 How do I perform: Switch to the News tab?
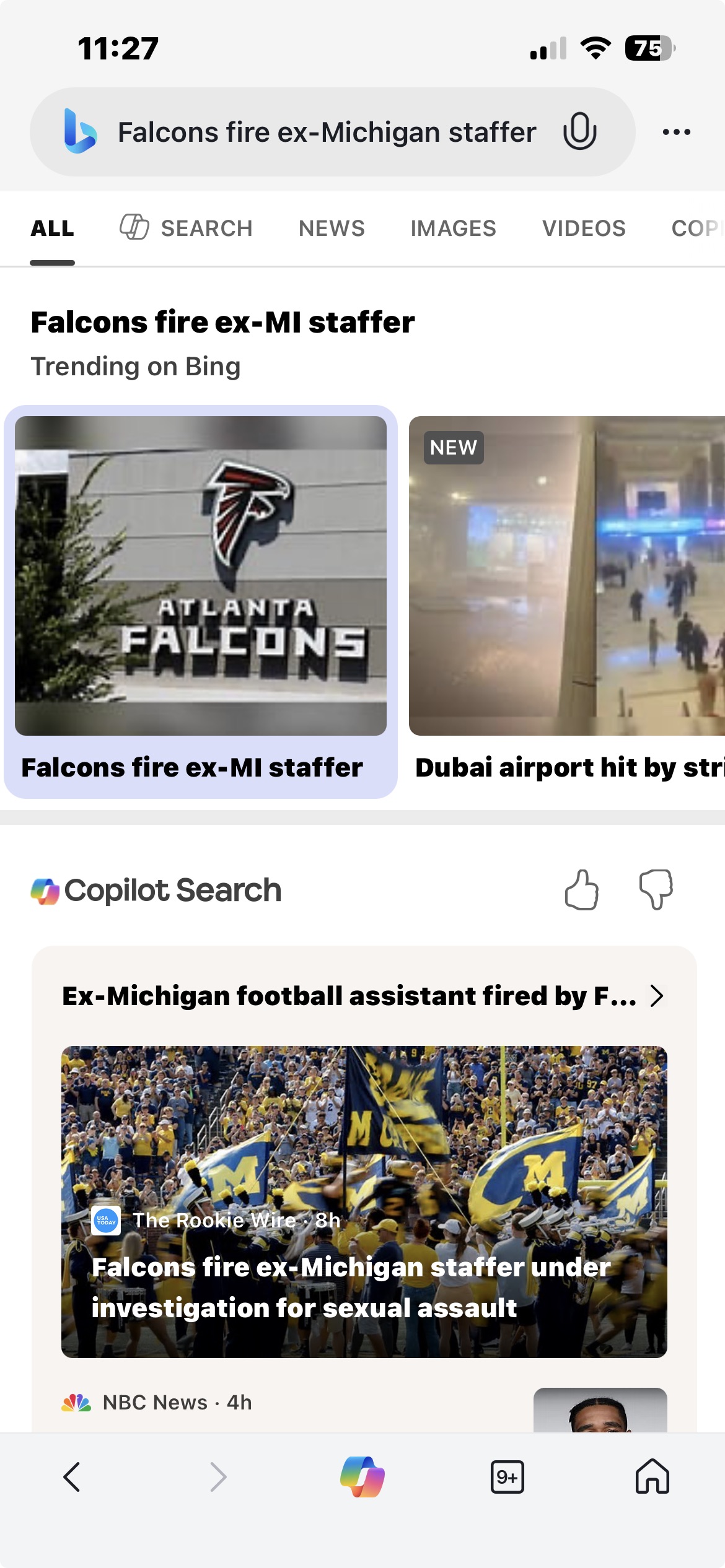[x=332, y=229]
